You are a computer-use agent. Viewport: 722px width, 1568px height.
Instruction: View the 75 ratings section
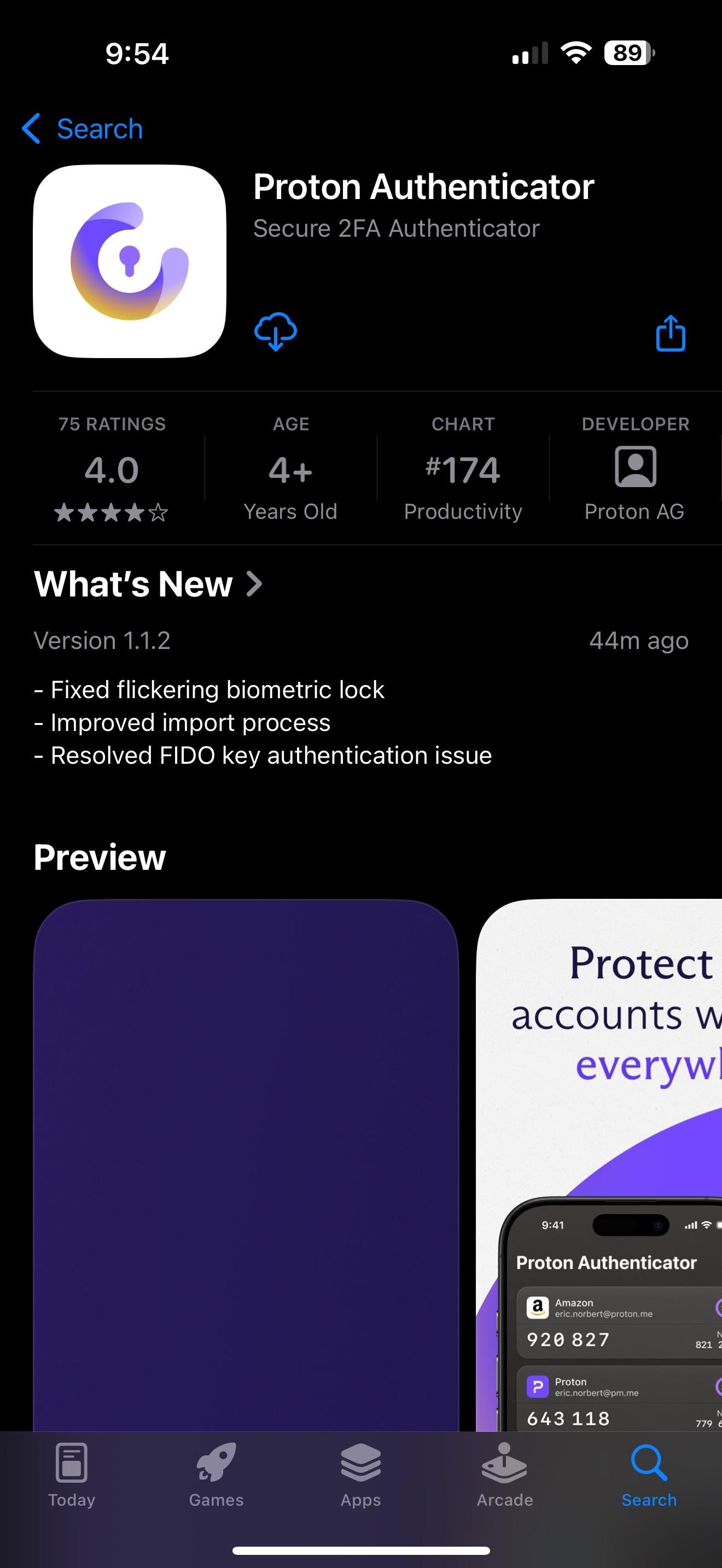[x=112, y=468]
